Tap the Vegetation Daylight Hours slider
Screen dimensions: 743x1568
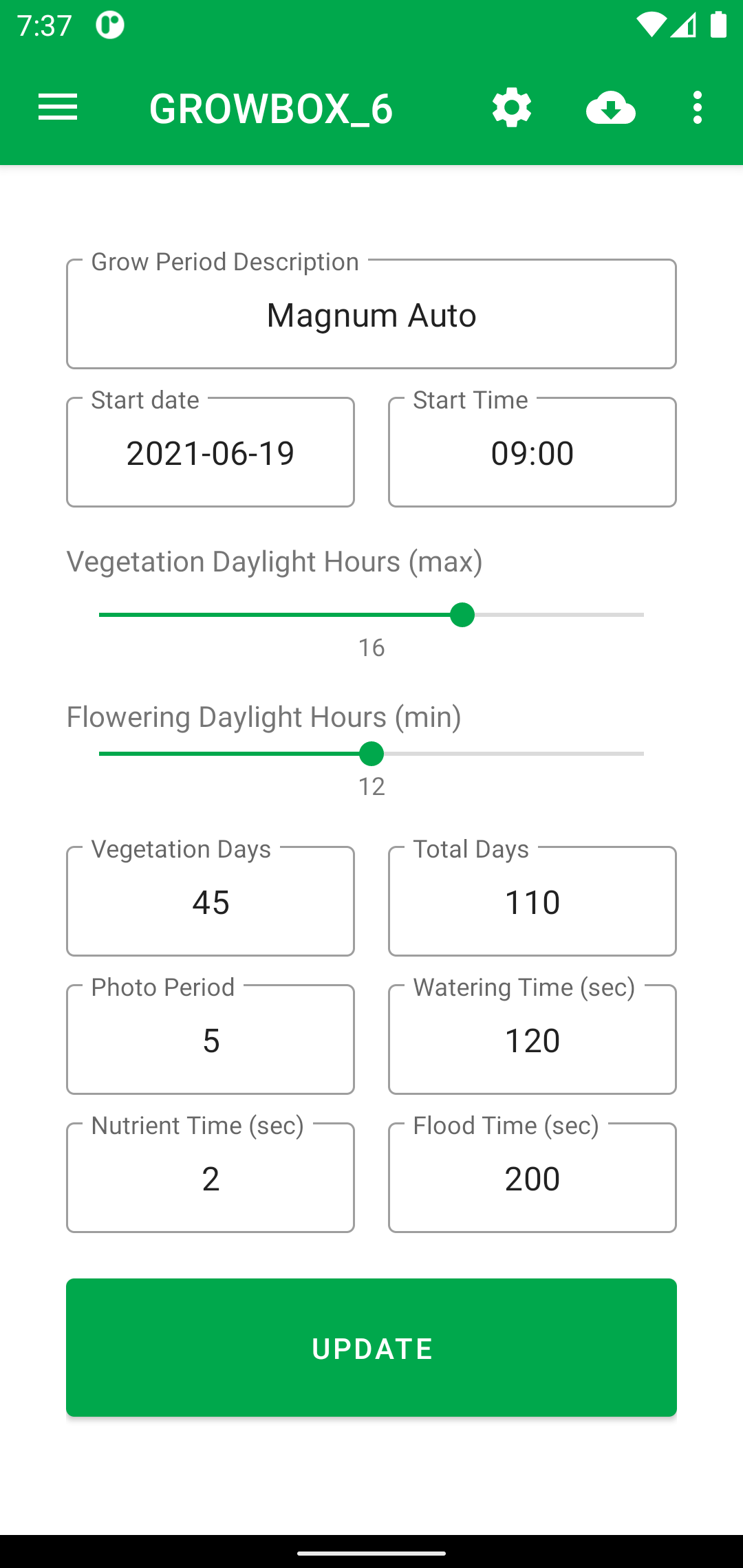pyautogui.click(x=371, y=615)
